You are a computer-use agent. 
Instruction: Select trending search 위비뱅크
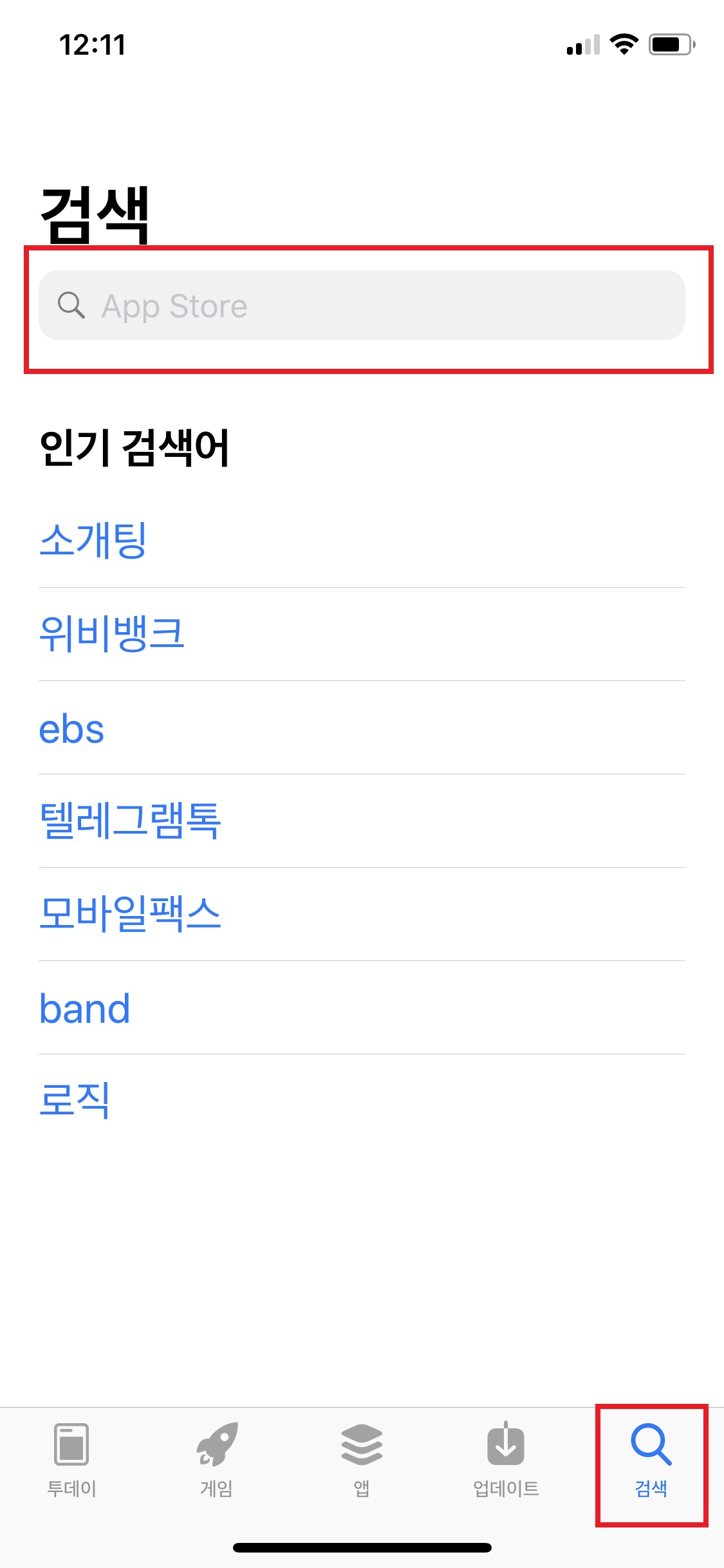pos(111,633)
